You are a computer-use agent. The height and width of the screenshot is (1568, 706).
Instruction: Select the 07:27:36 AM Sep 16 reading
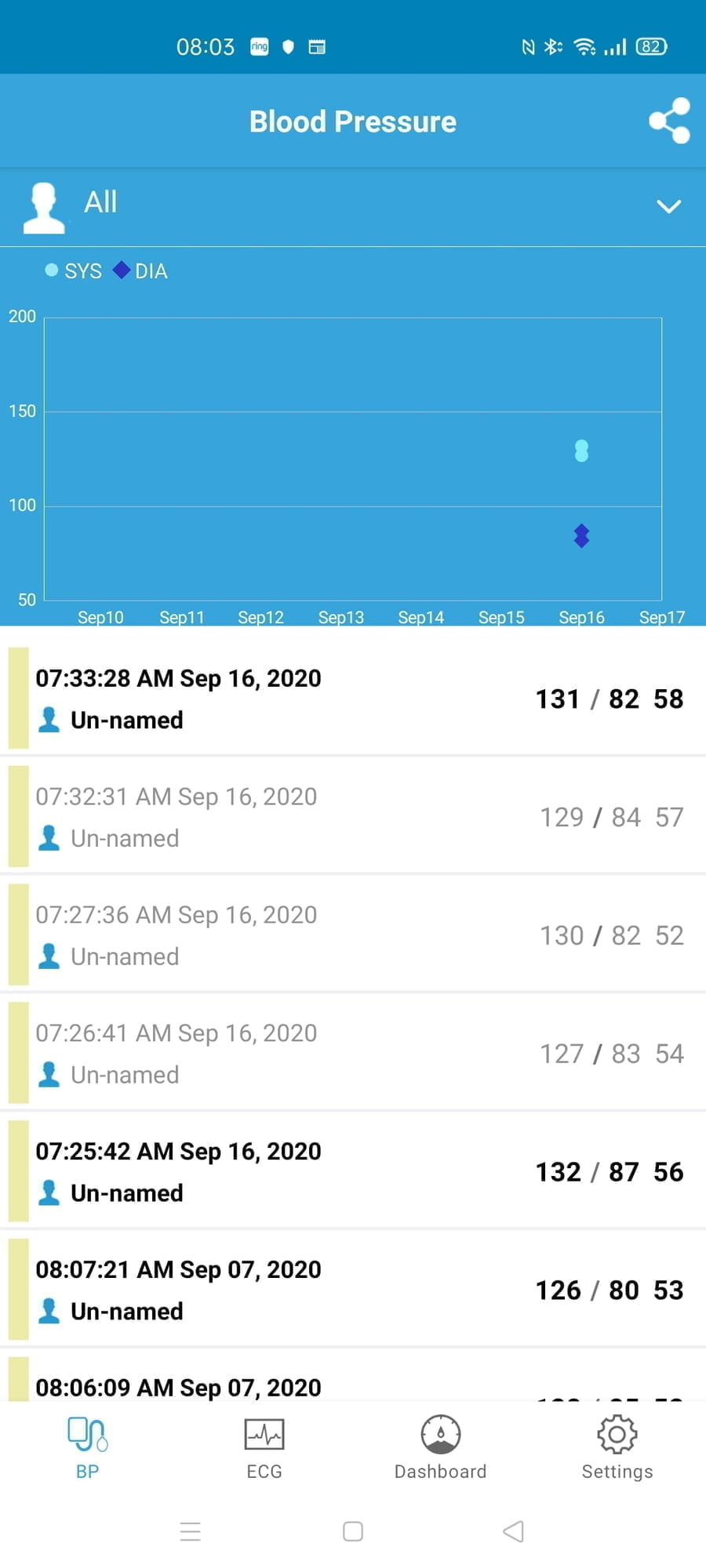pos(353,935)
